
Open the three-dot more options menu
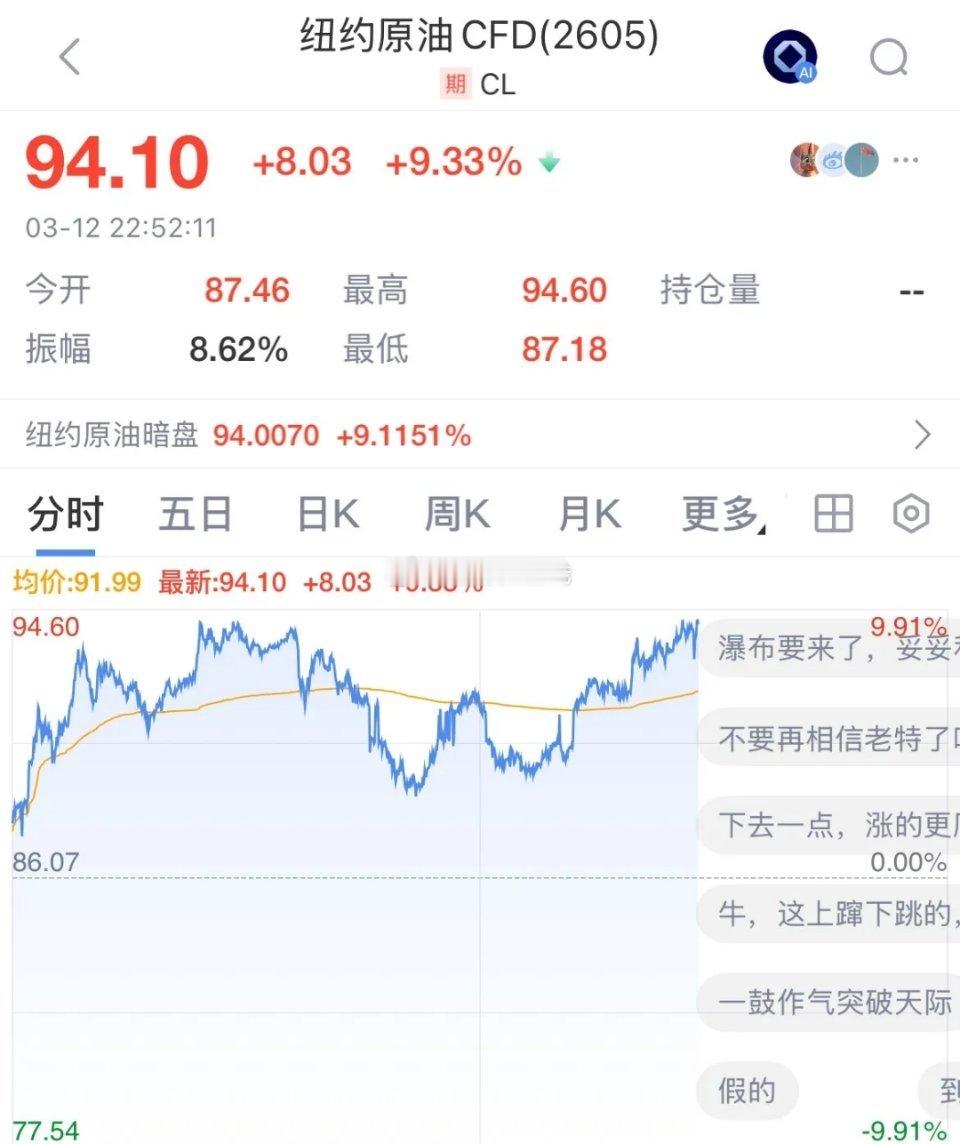(x=906, y=160)
